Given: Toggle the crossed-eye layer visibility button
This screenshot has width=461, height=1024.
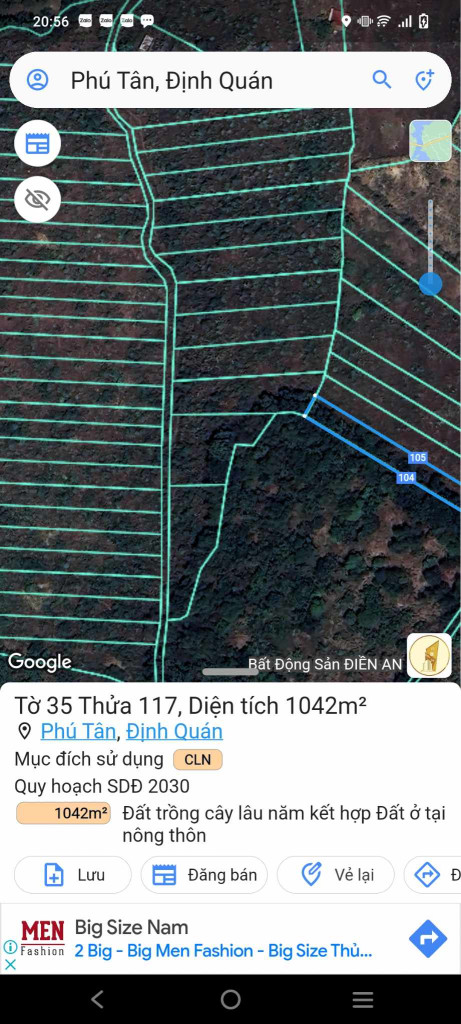Looking at the screenshot, I should (x=38, y=199).
